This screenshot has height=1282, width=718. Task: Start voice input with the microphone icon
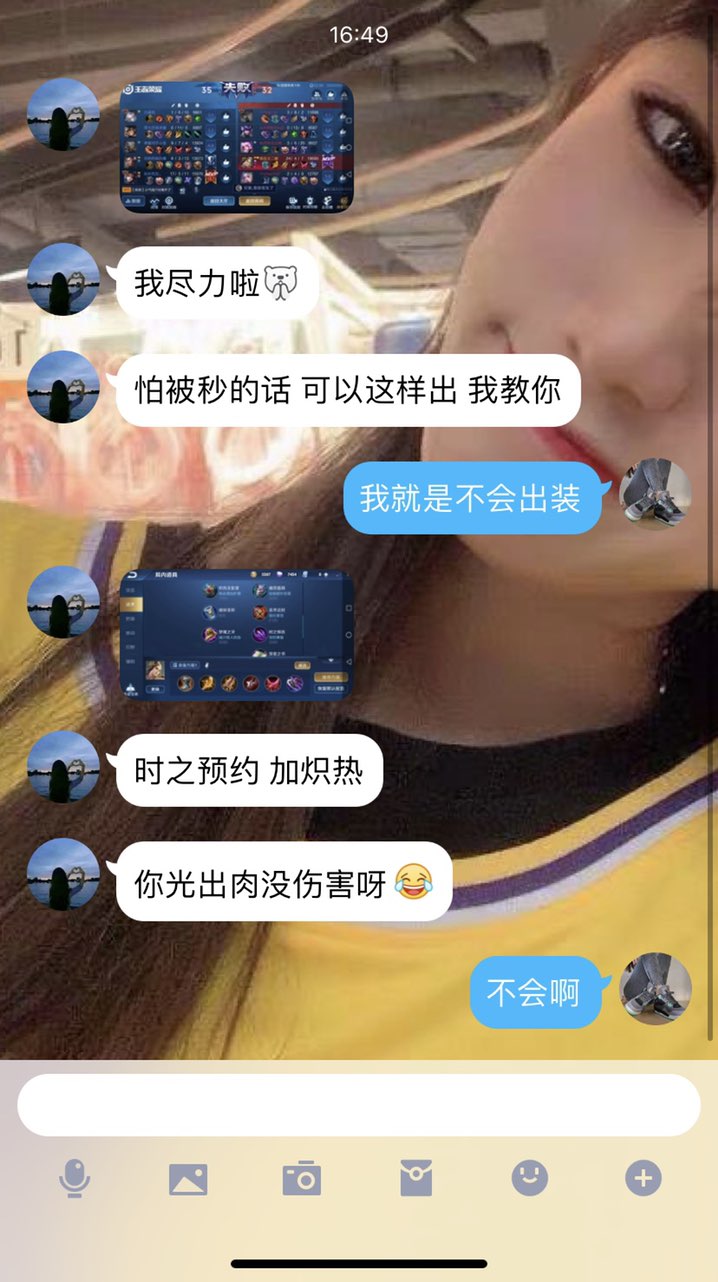click(x=74, y=1179)
